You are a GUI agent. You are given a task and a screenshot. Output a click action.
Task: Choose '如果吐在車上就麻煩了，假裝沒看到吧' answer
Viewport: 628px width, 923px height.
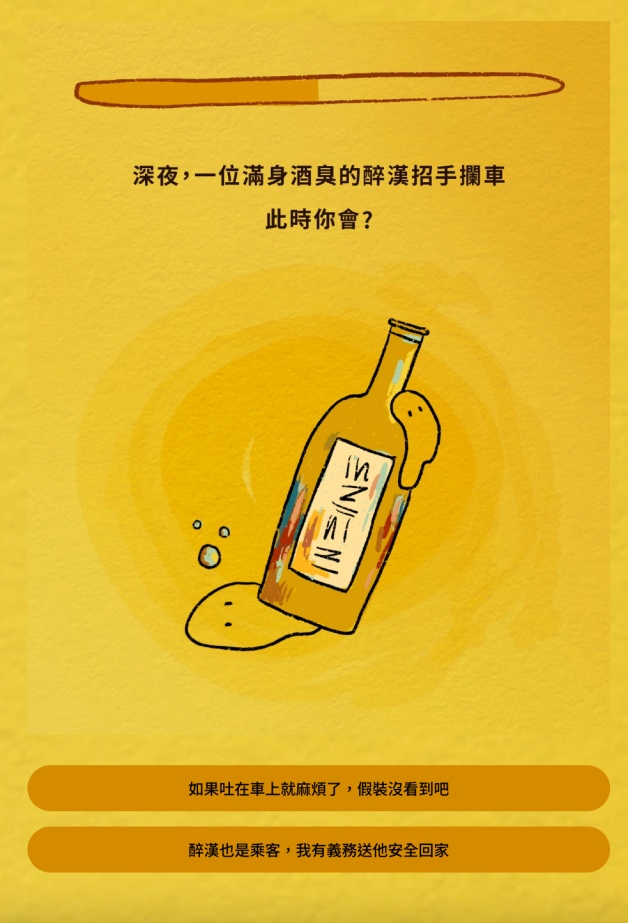[x=318, y=788]
